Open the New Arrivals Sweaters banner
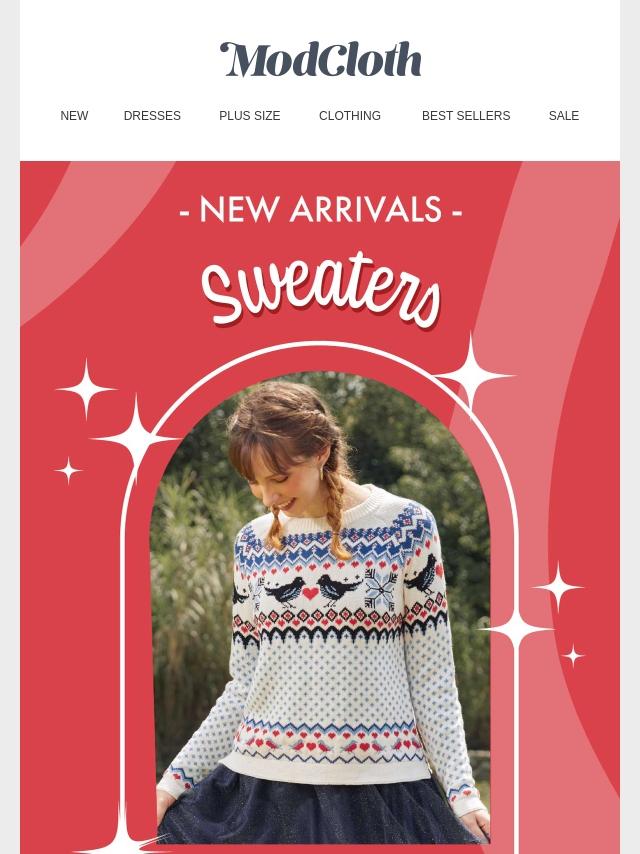 pos(320,507)
